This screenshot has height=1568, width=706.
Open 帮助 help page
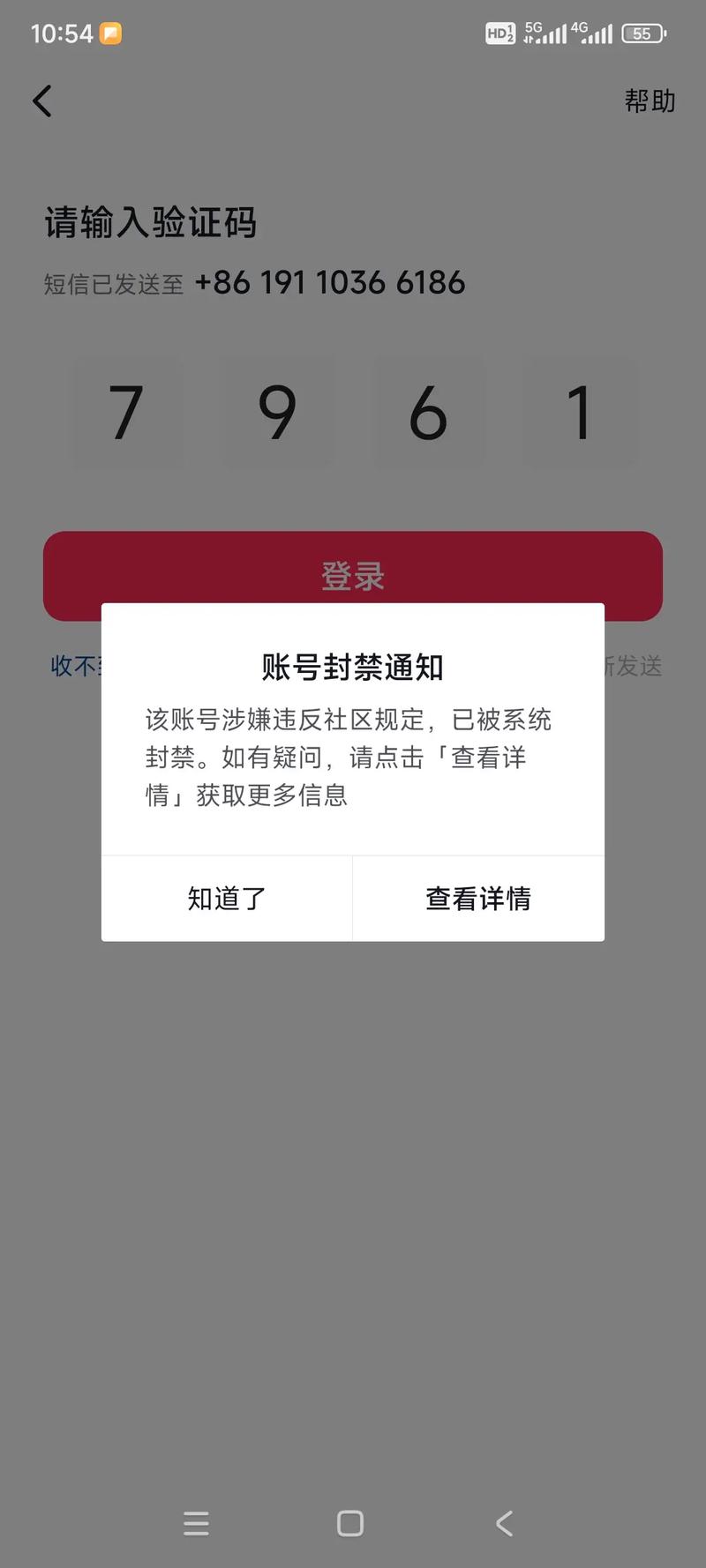click(x=650, y=101)
